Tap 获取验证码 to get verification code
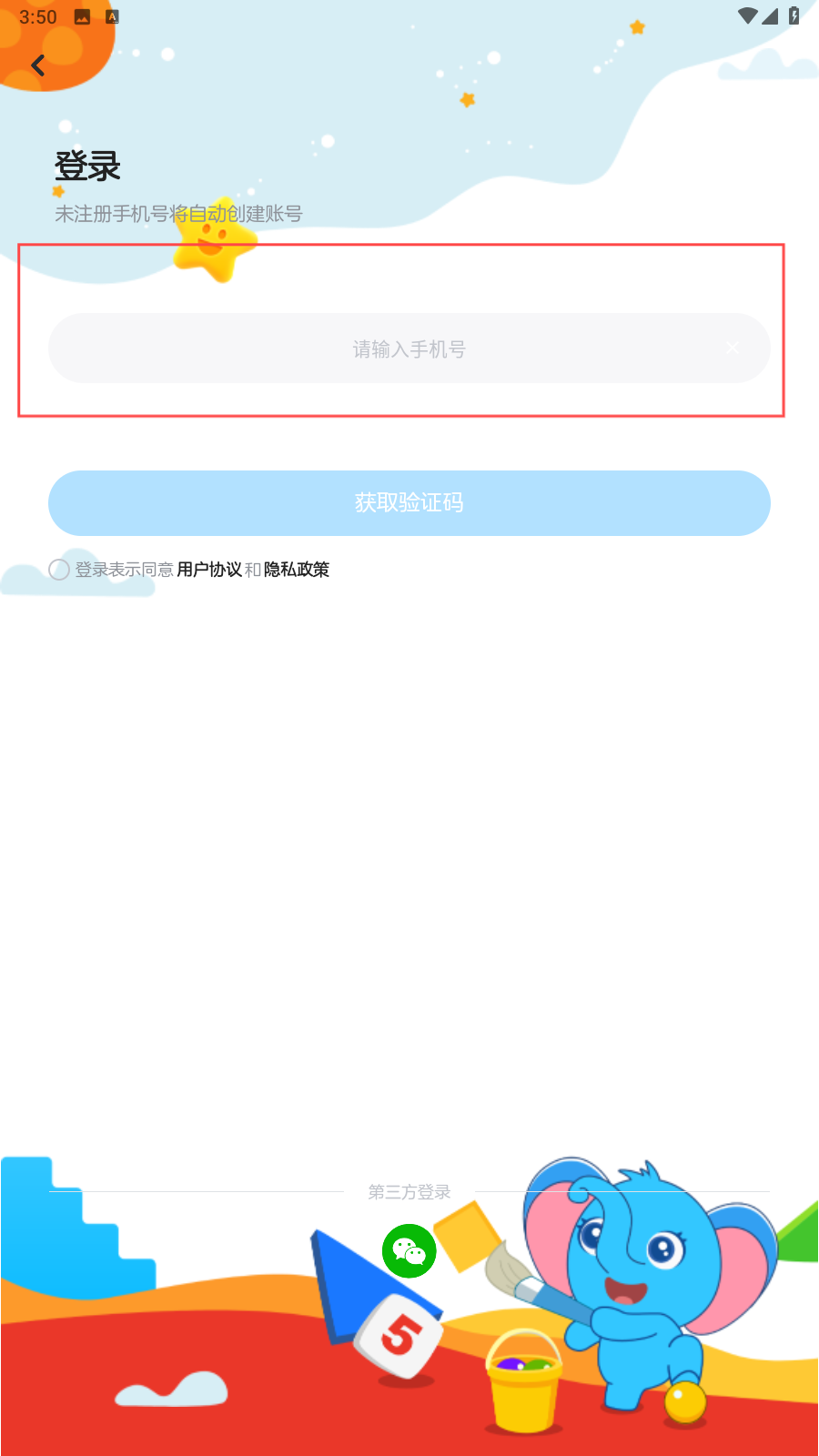 (x=409, y=503)
